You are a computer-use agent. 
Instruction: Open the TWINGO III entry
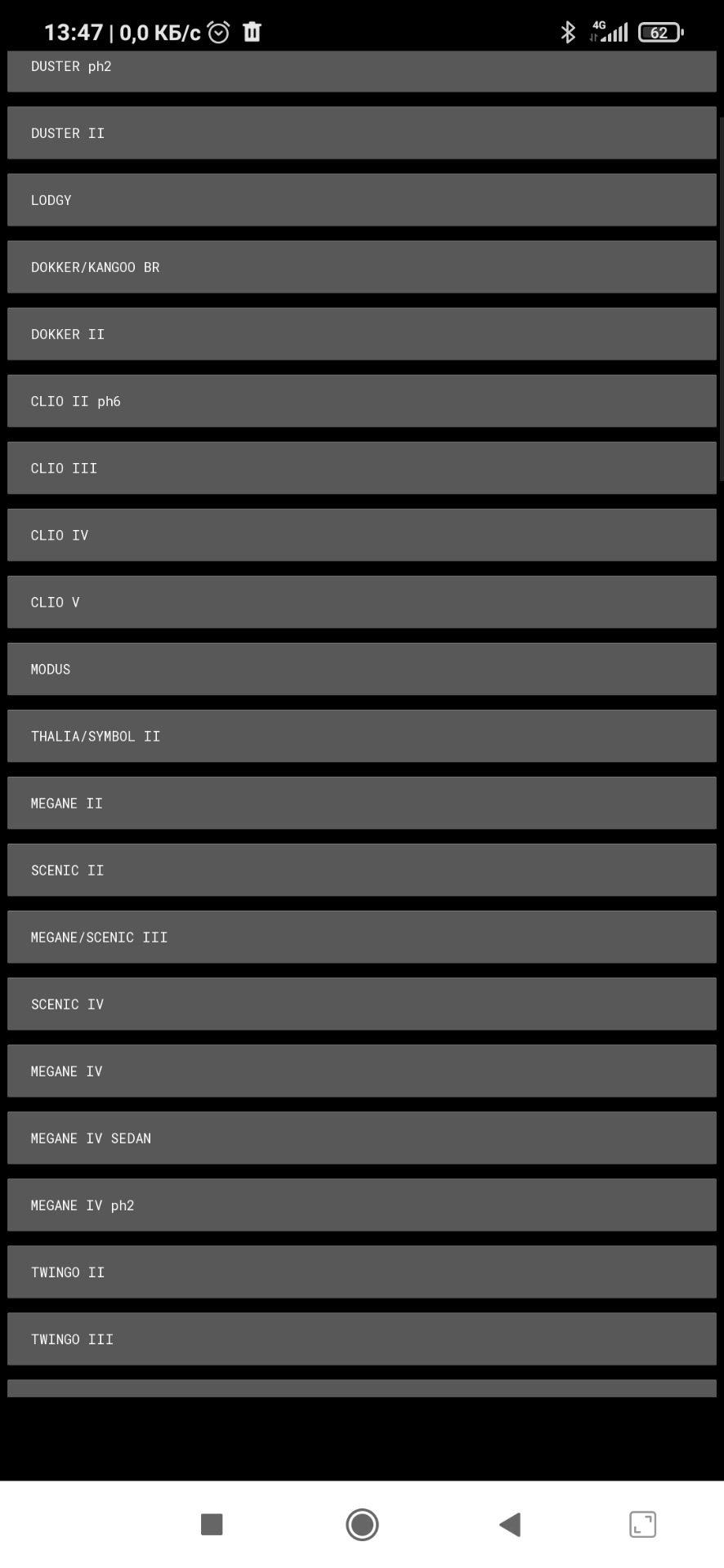tap(361, 1339)
